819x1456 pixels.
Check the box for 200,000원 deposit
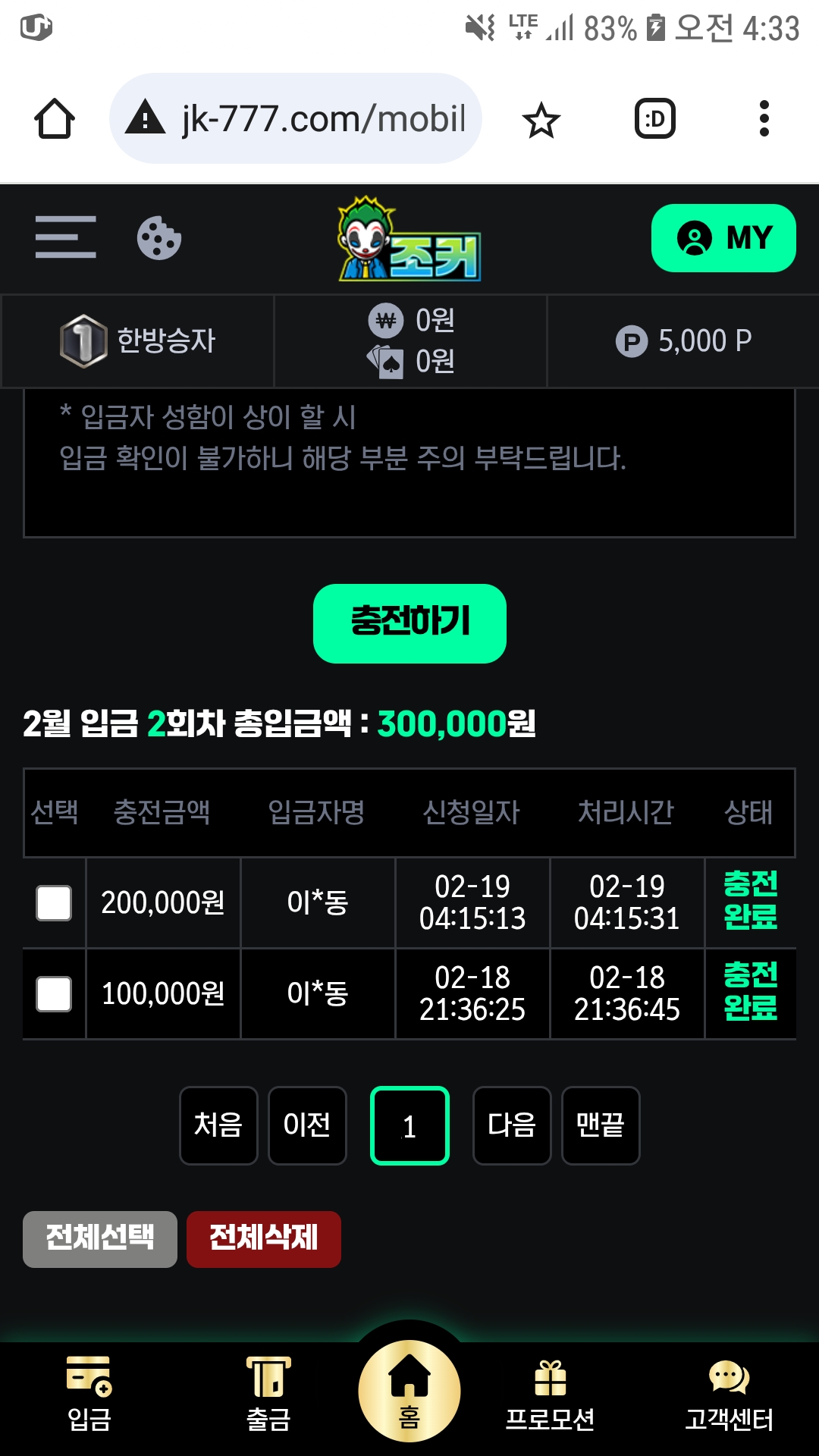(x=54, y=903)
